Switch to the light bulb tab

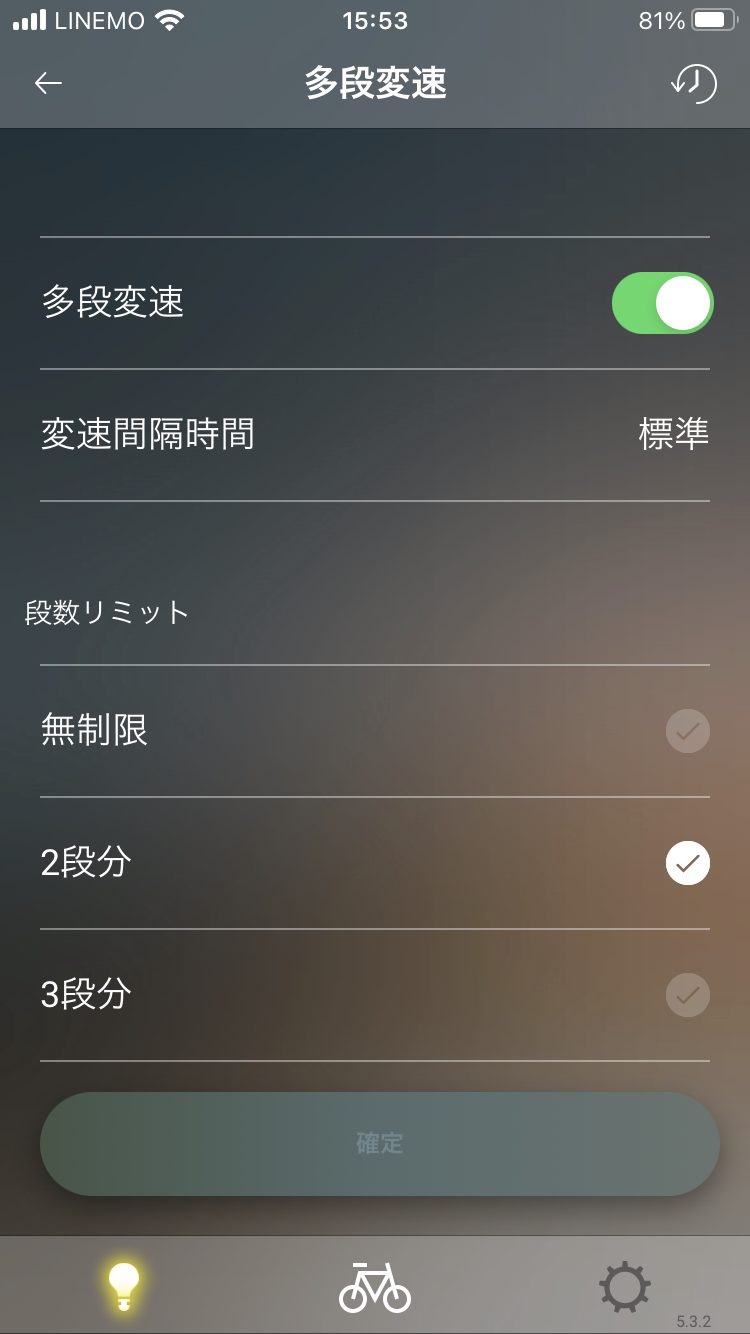[x=124, y=1286]
